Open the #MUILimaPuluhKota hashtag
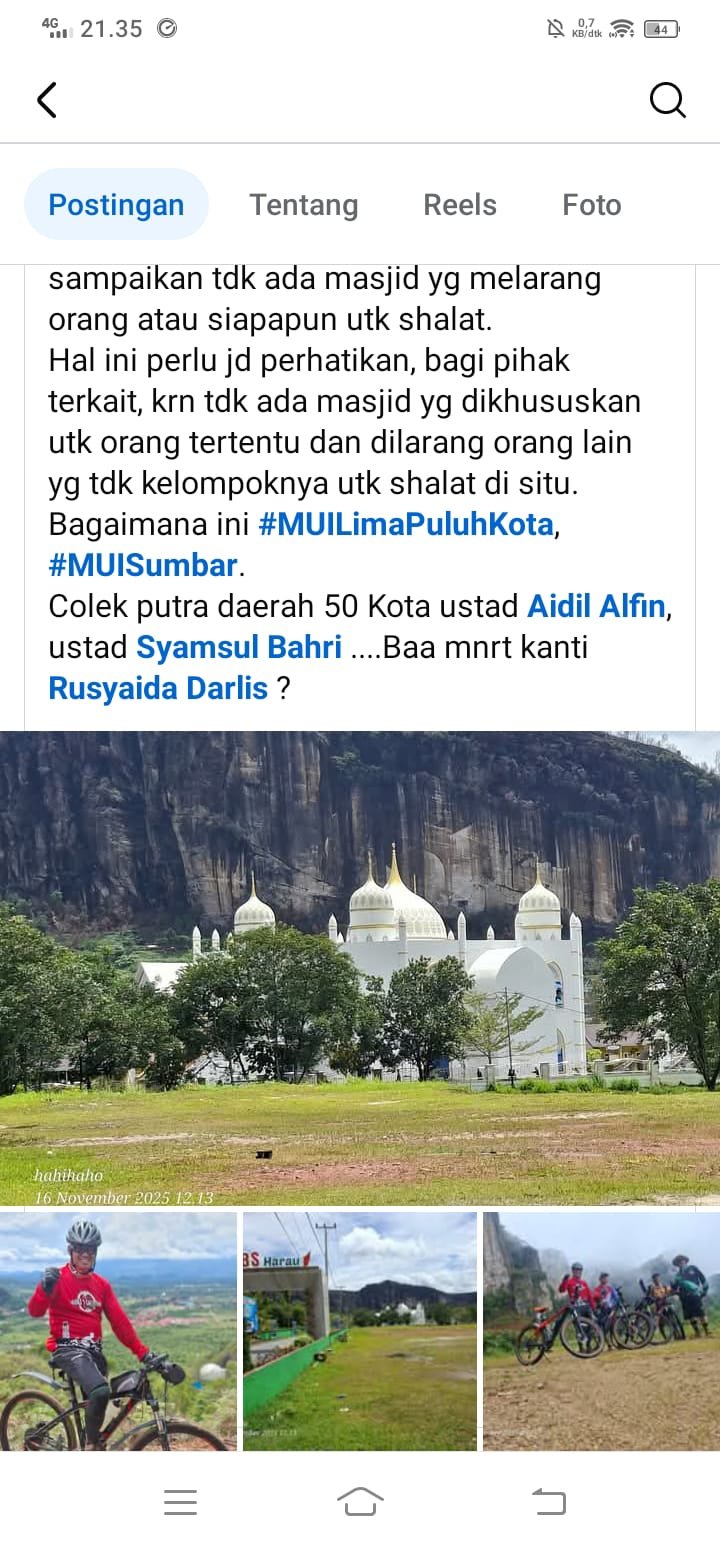The height and width of the screenshot is (1544, 720). coord(405,524)
